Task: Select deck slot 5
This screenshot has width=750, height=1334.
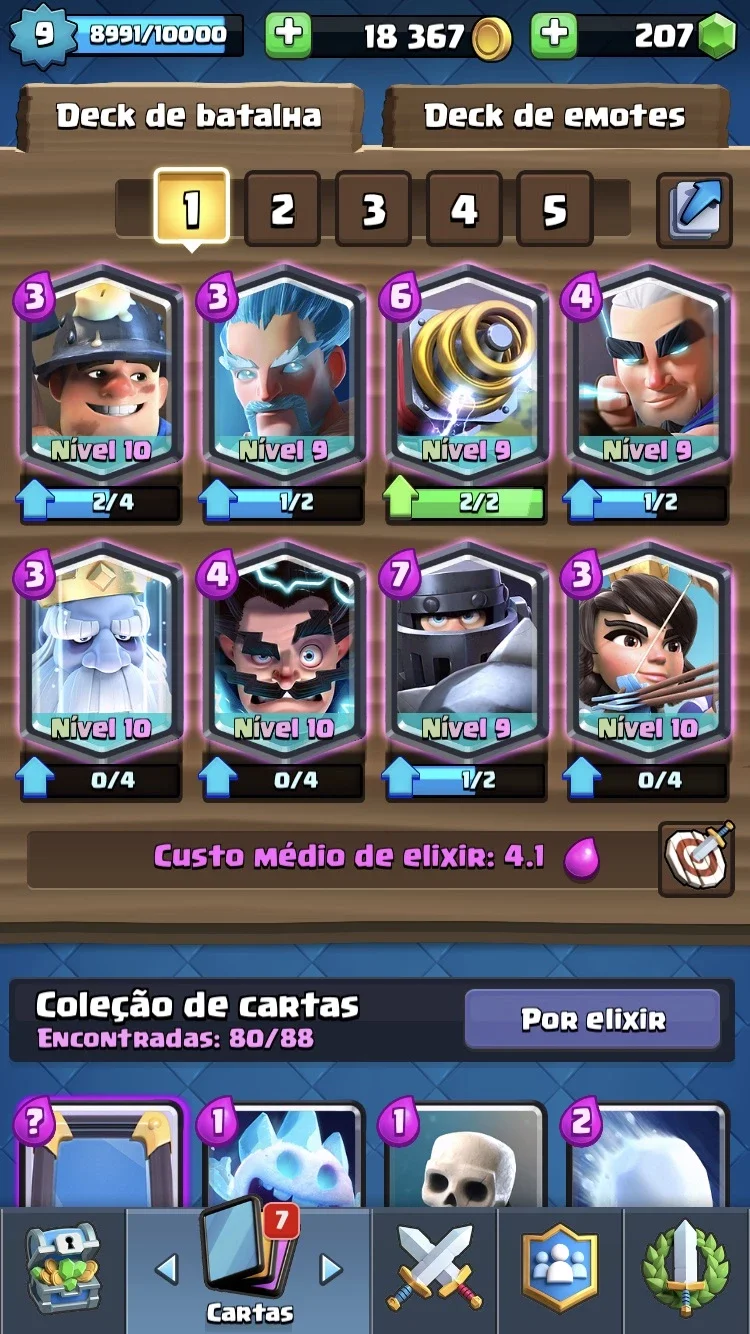Action: coord(555,209)
